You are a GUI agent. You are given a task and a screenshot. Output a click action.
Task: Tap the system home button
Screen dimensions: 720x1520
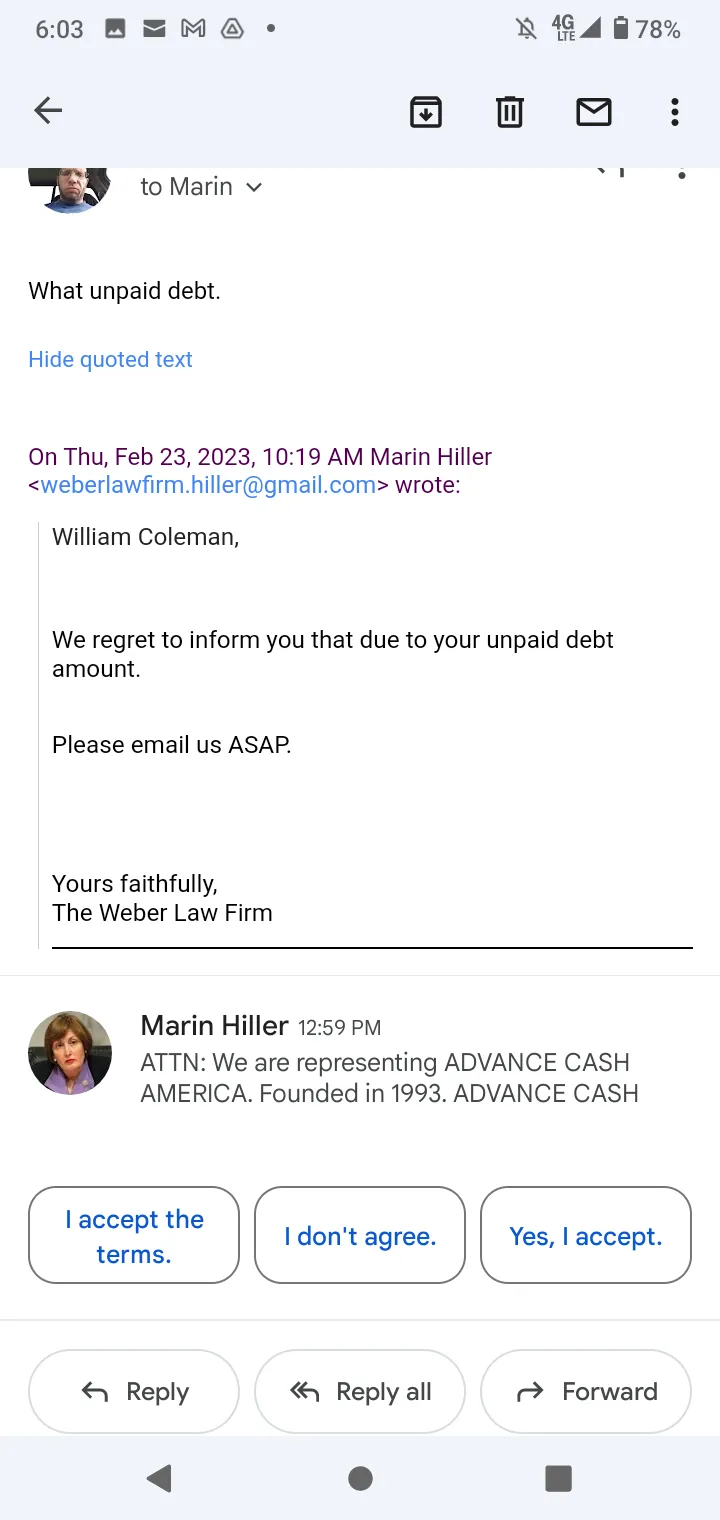click(x=360, y=1478)
